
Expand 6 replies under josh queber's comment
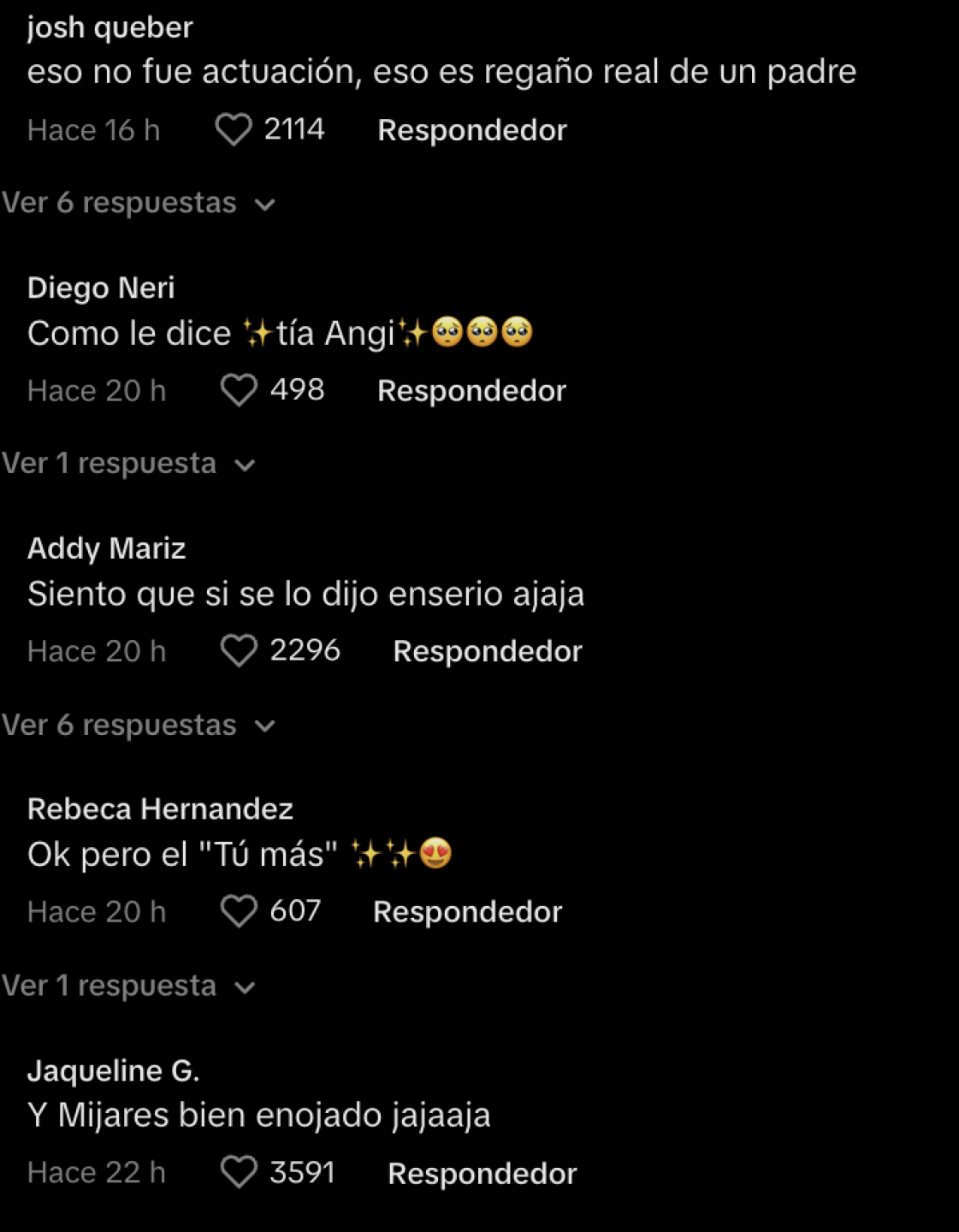(x=138, y=204)
